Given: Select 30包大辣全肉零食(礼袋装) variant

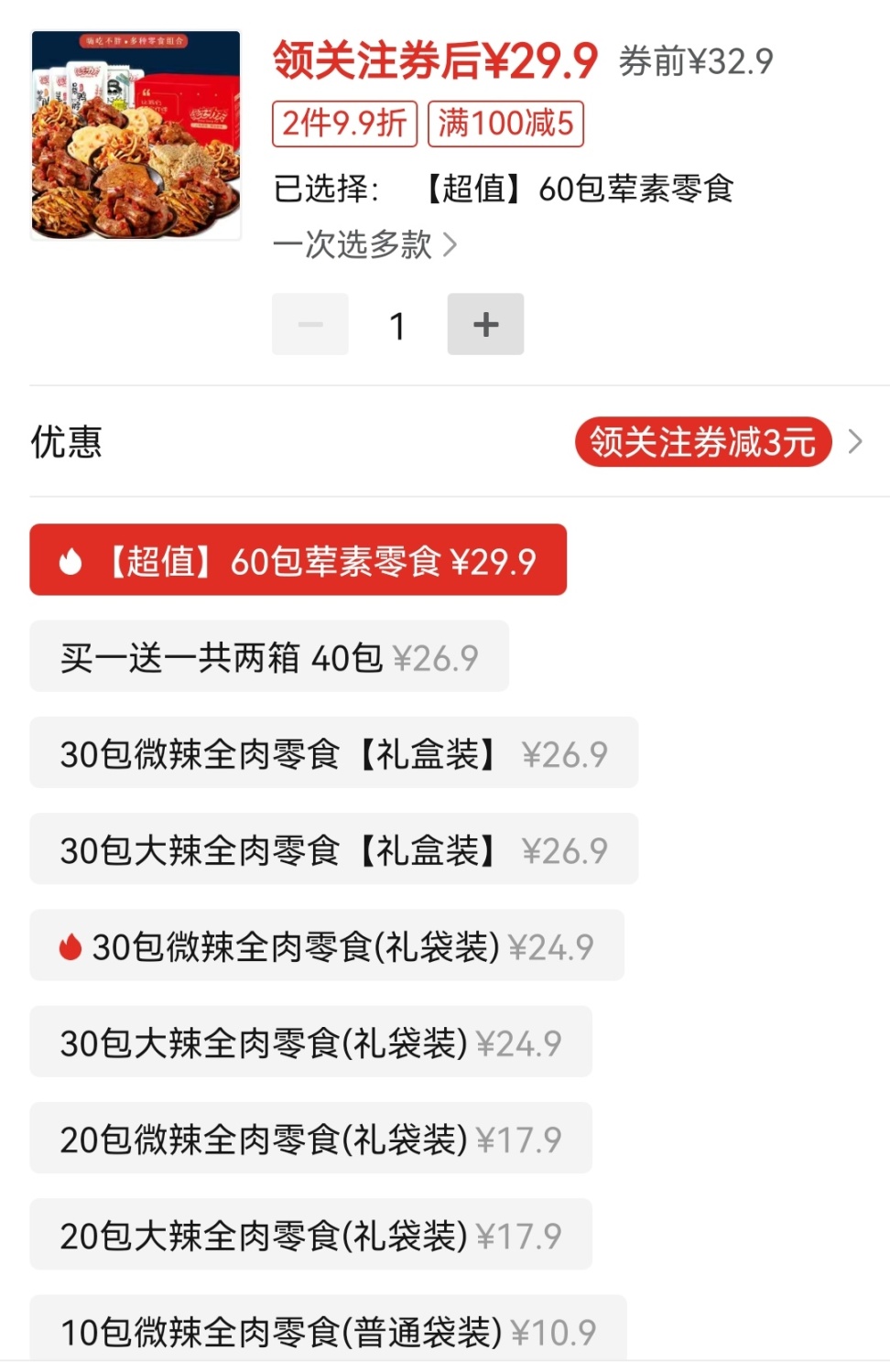Looking at the screenshot, I should click(310, 1042).
